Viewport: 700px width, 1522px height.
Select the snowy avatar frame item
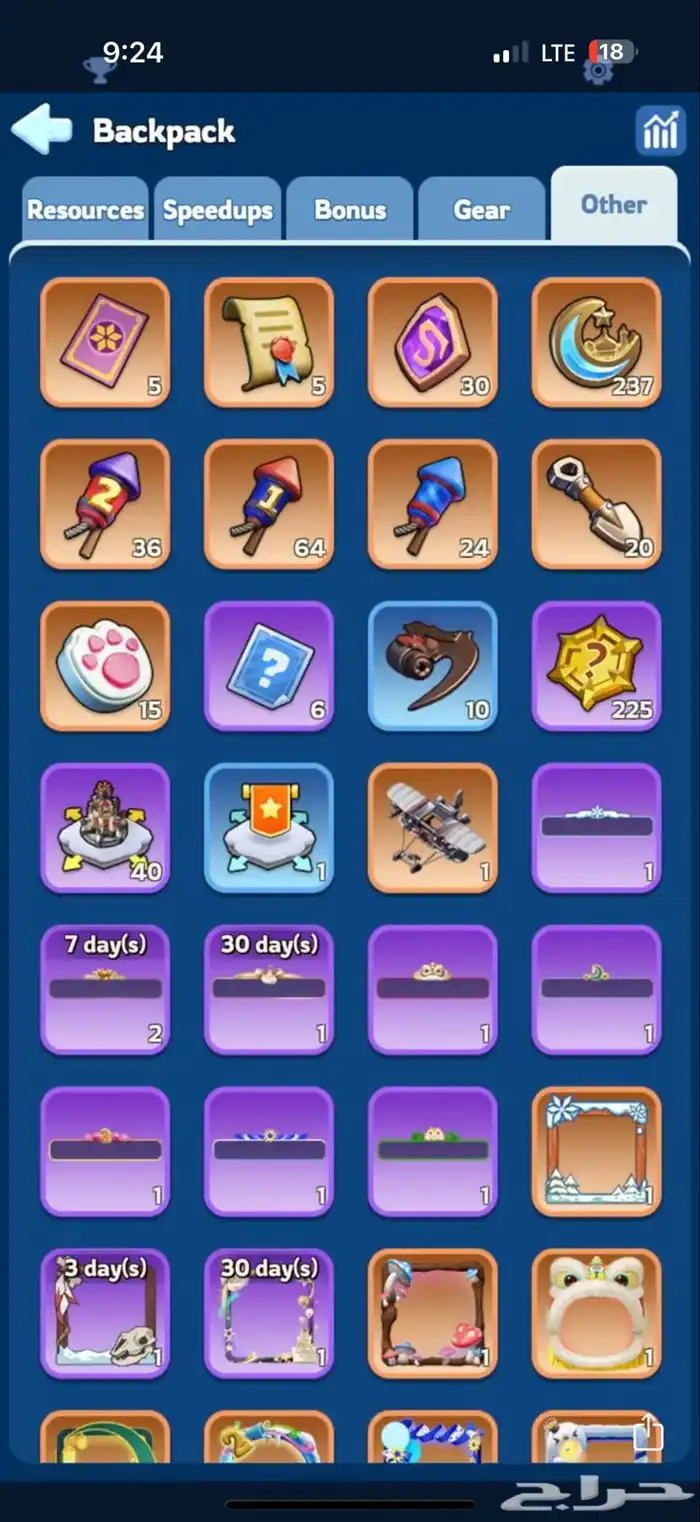click(x=596, y=1152)
